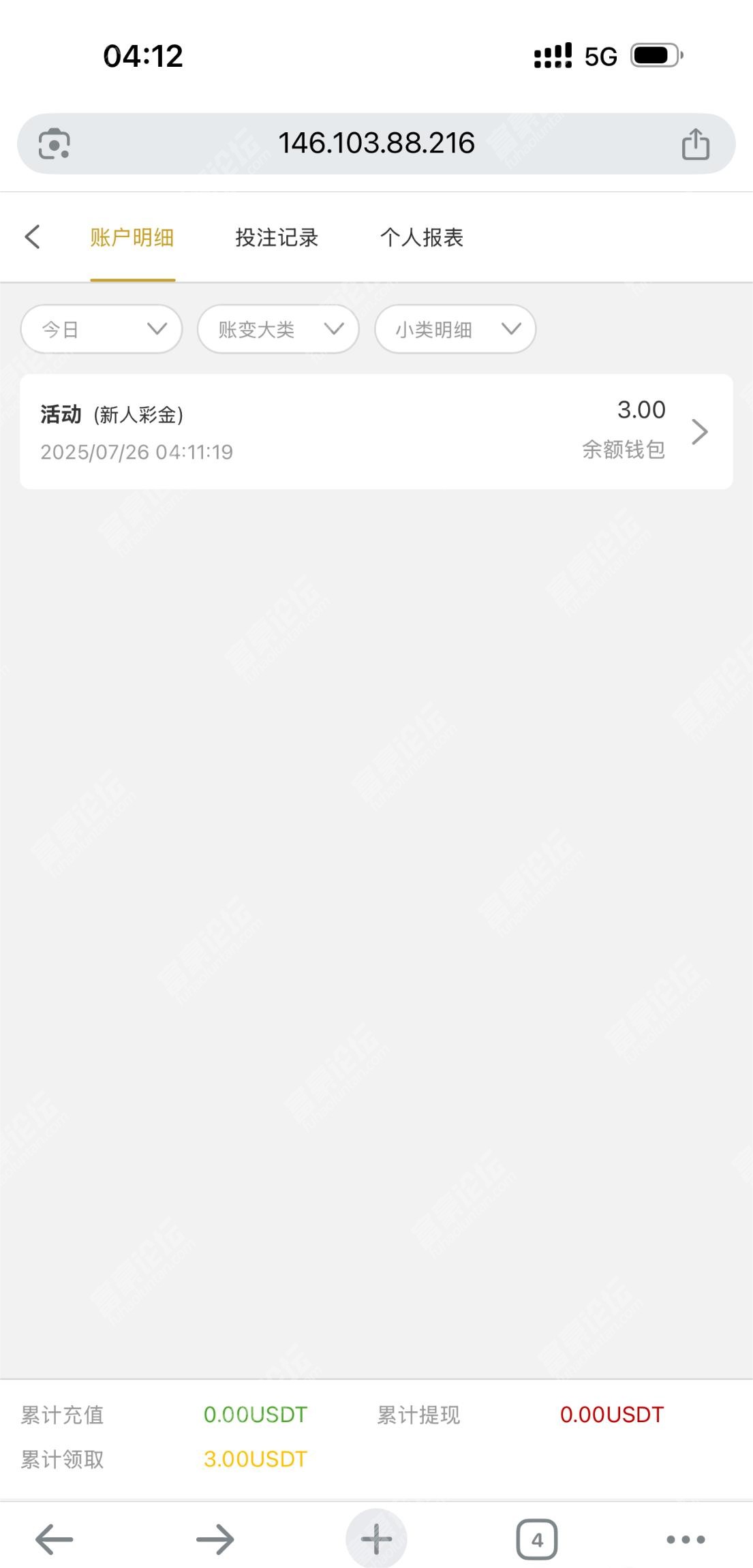The image size is (753, 1568).
Task: Go forward in the browser
Action: coord(215,1539)
